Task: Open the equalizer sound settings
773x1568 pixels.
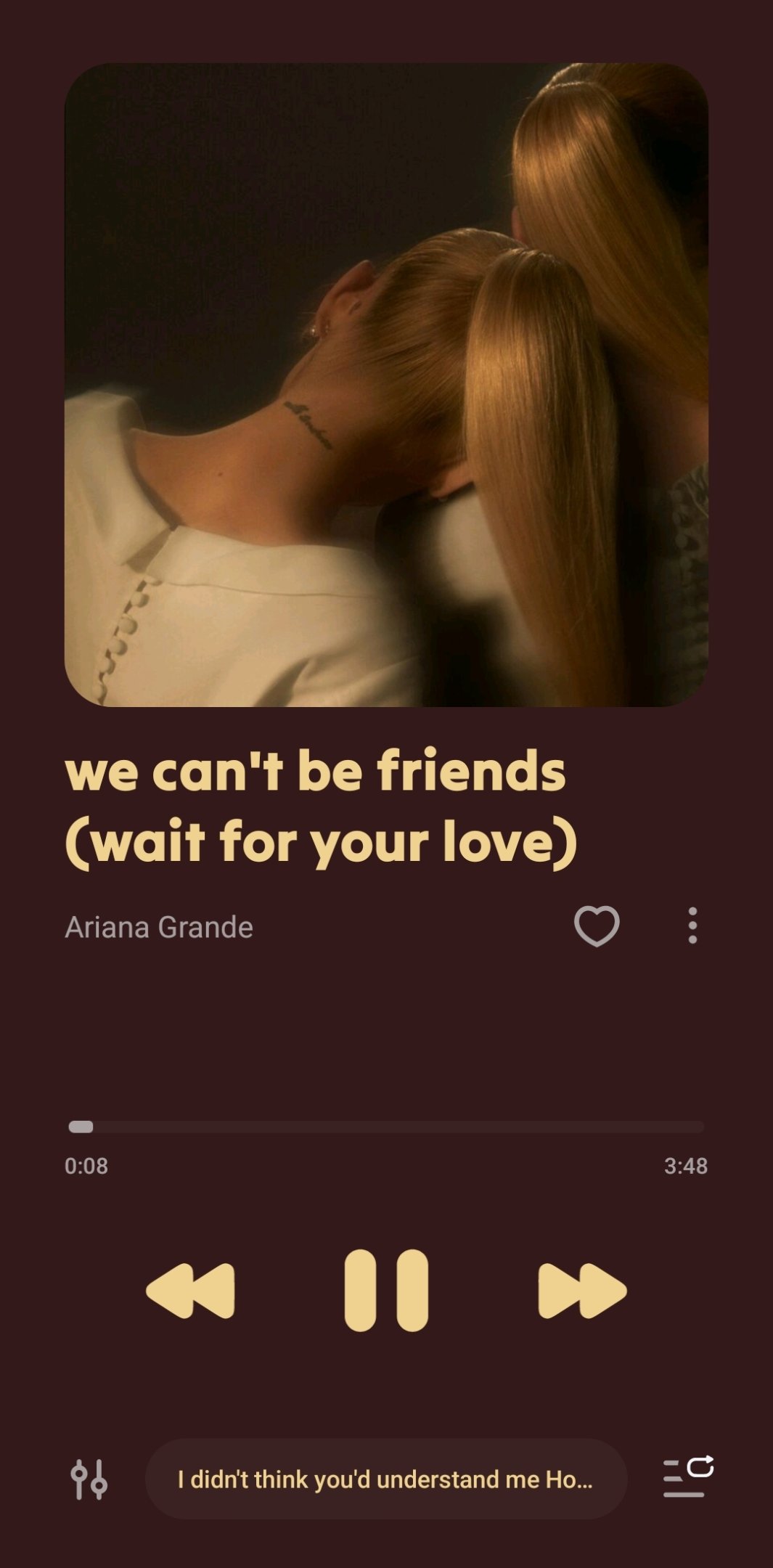Action: click(89, 1479)
